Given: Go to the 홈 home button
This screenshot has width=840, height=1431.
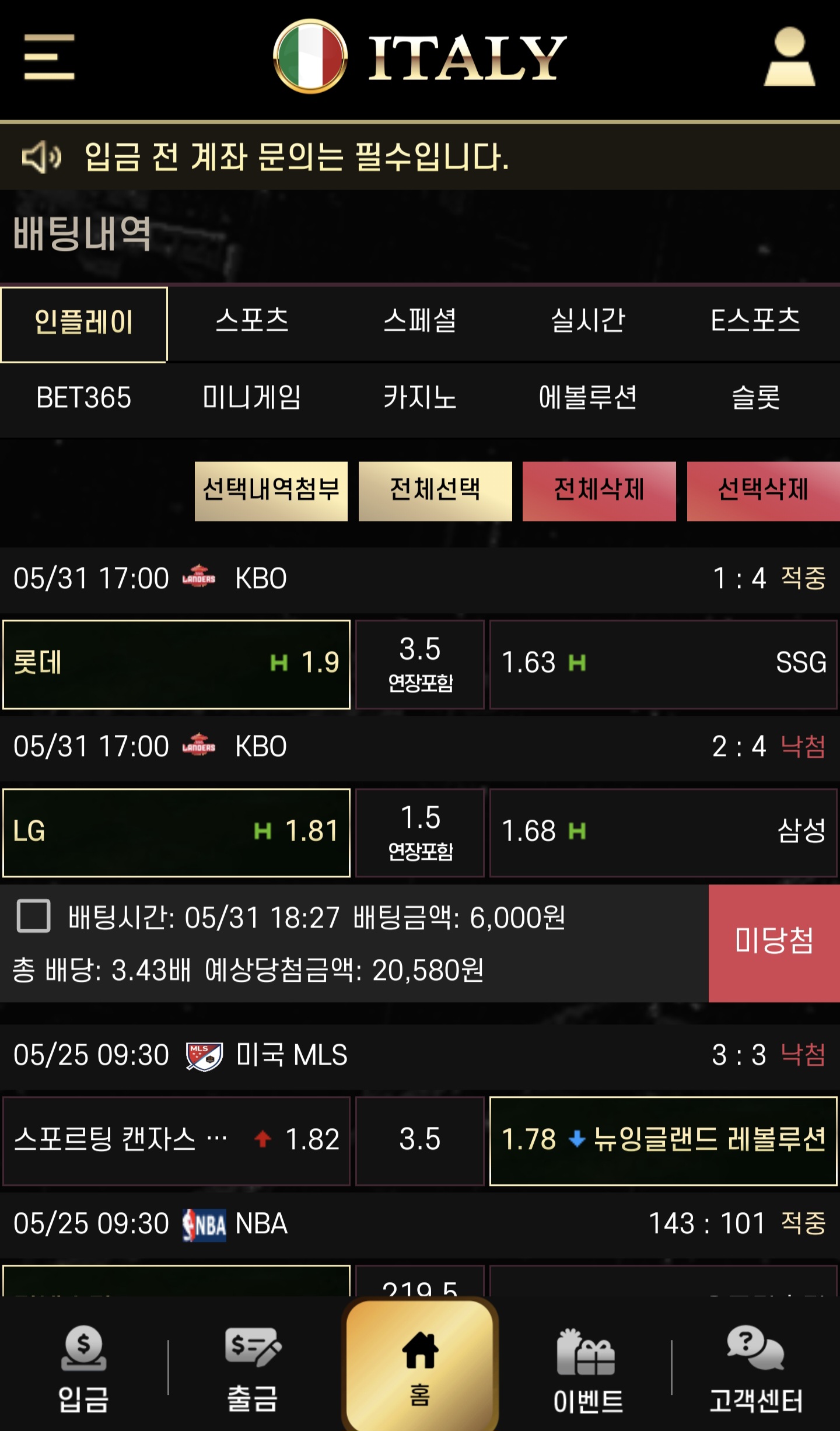Looking at the screenshot, I should pos(420,1365).
